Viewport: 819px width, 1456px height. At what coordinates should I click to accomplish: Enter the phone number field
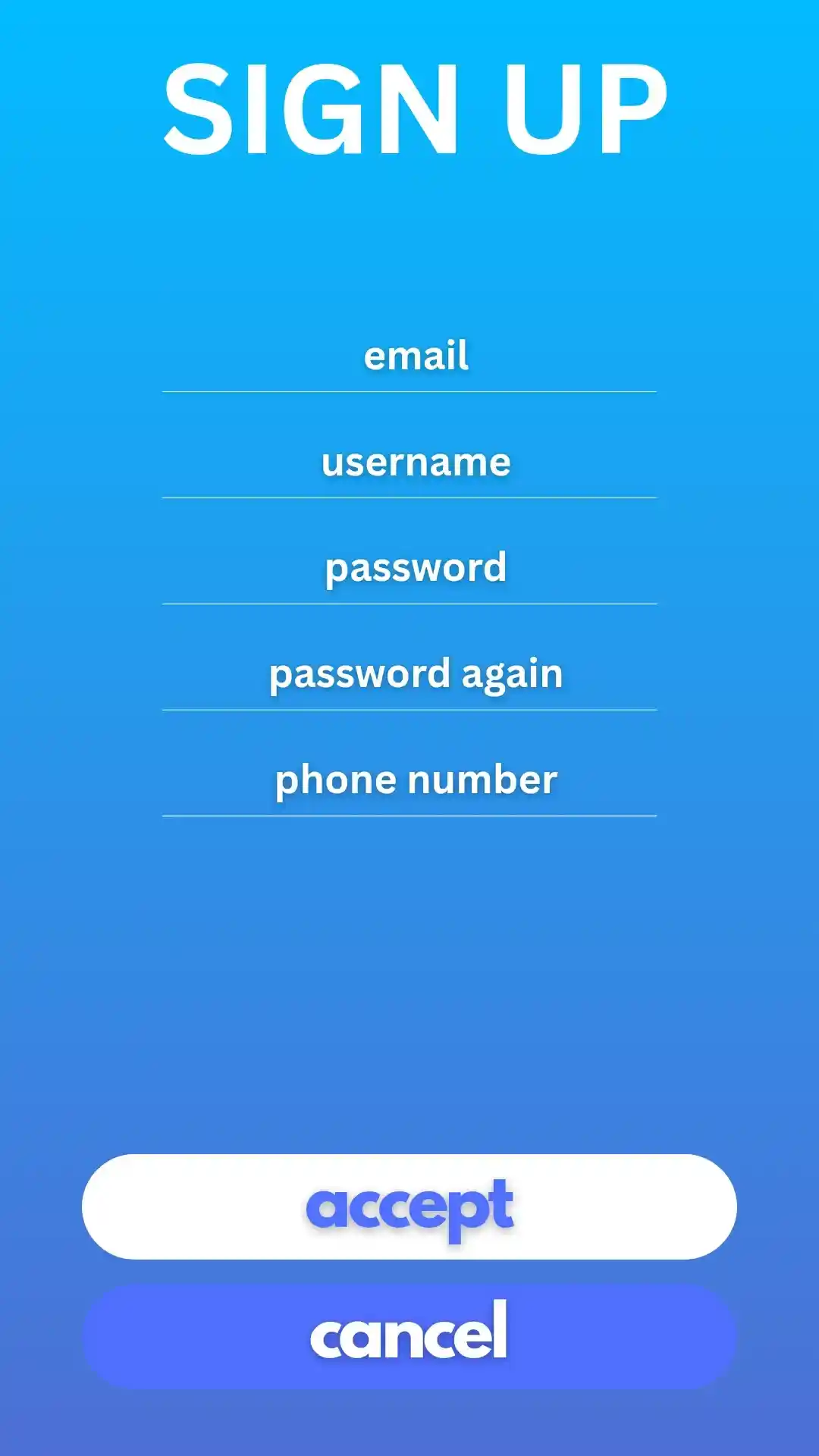point(409,781)
